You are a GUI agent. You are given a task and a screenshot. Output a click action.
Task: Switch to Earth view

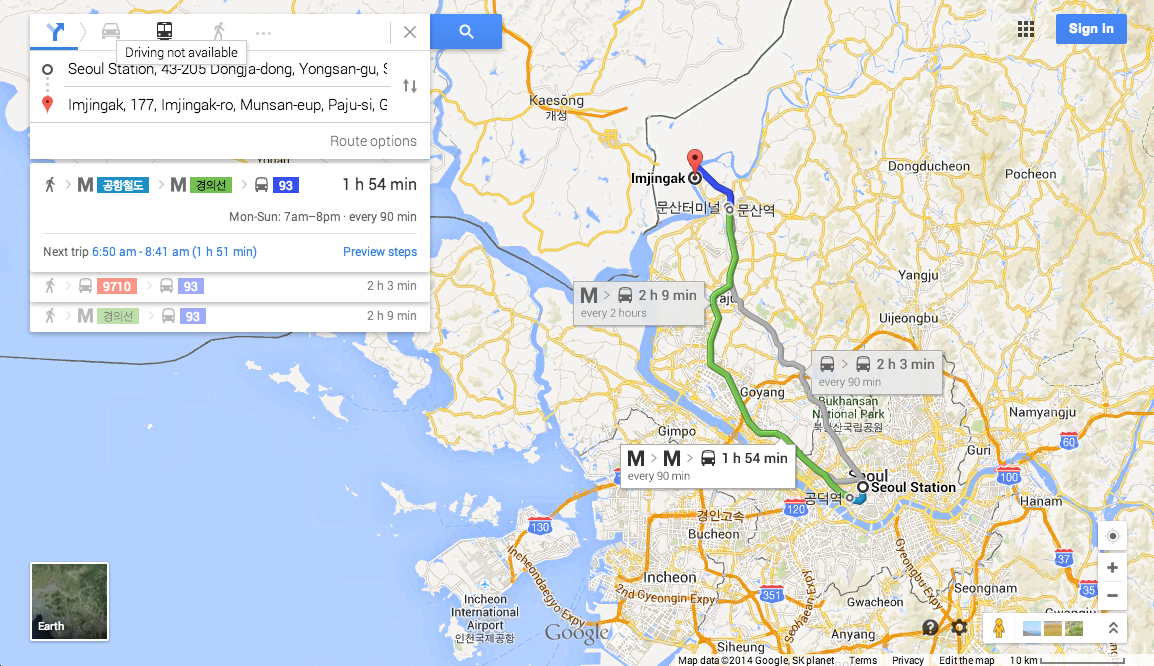(69, 601)
